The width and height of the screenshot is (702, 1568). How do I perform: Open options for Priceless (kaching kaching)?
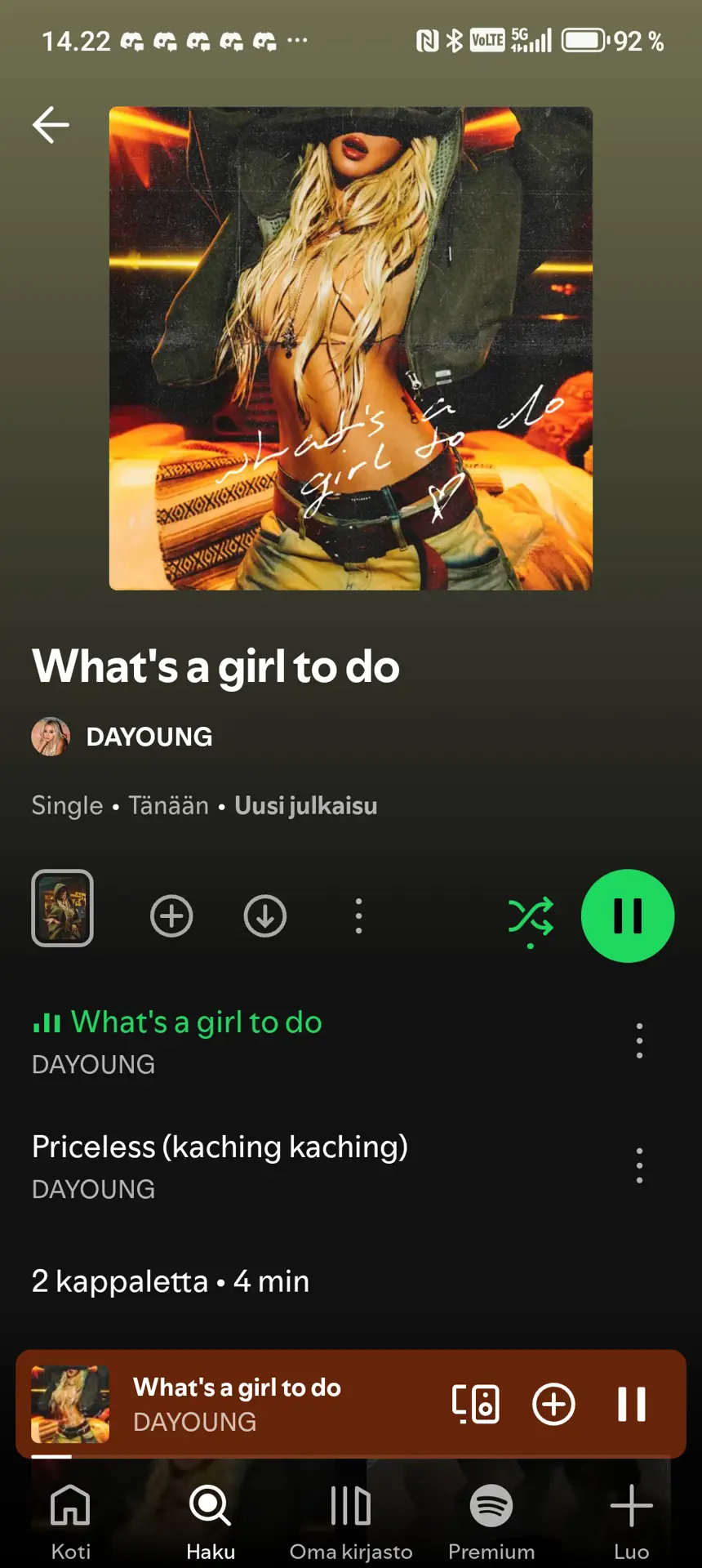coord(639,1166)
